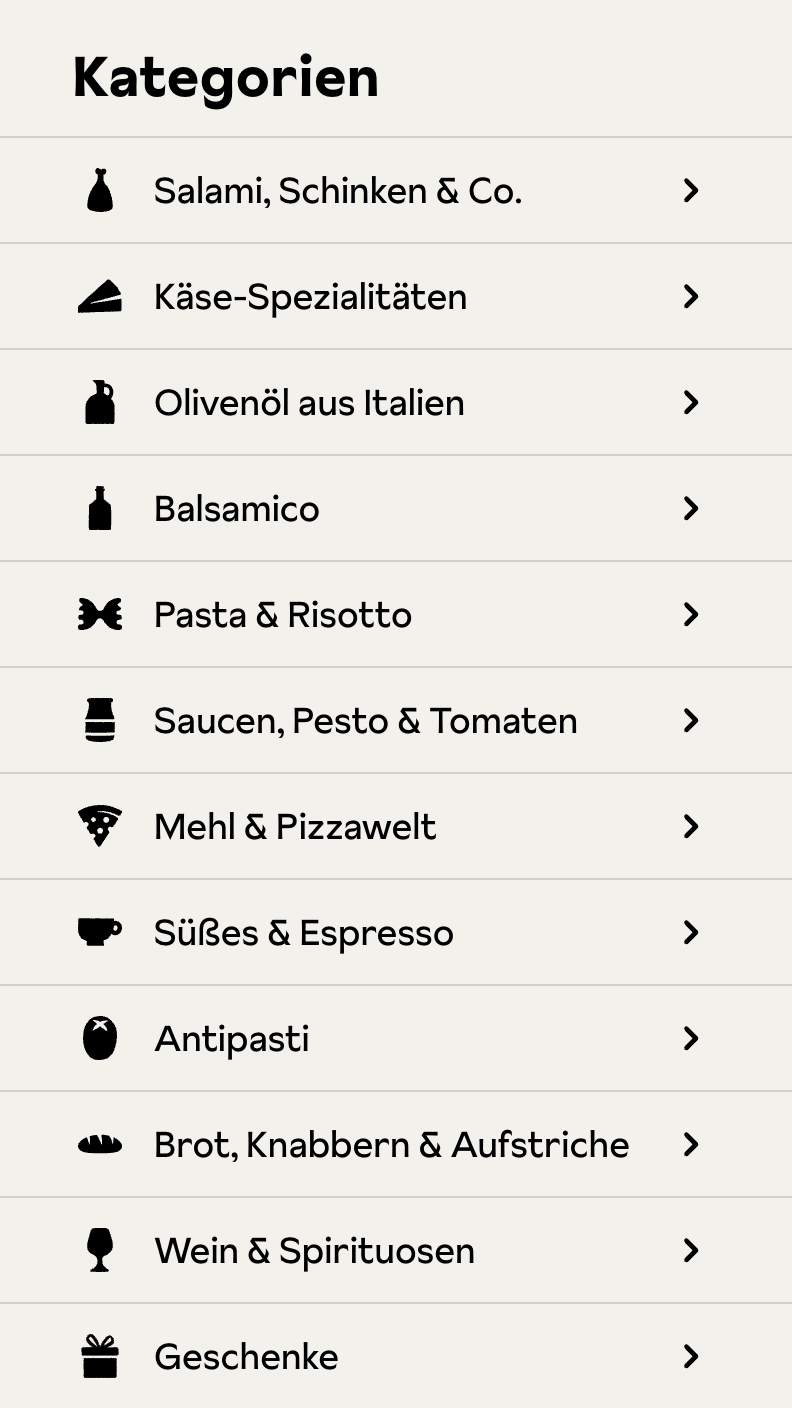Select Olivenöl aus Italien
Image resolution: width=792 pixels, height=1408 pixels.
point(309,403)
